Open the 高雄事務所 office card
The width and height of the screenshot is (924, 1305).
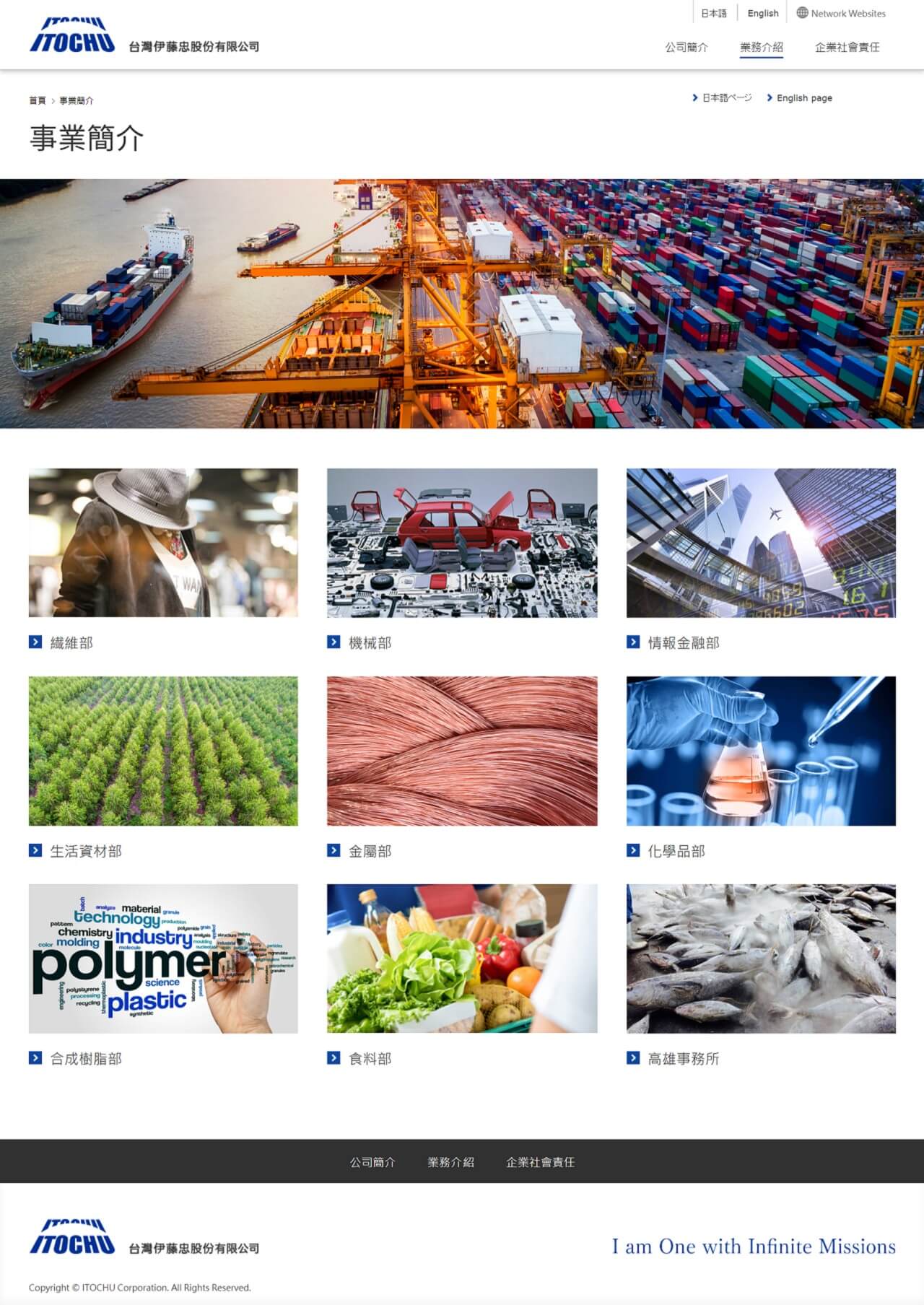click(761, 959)
